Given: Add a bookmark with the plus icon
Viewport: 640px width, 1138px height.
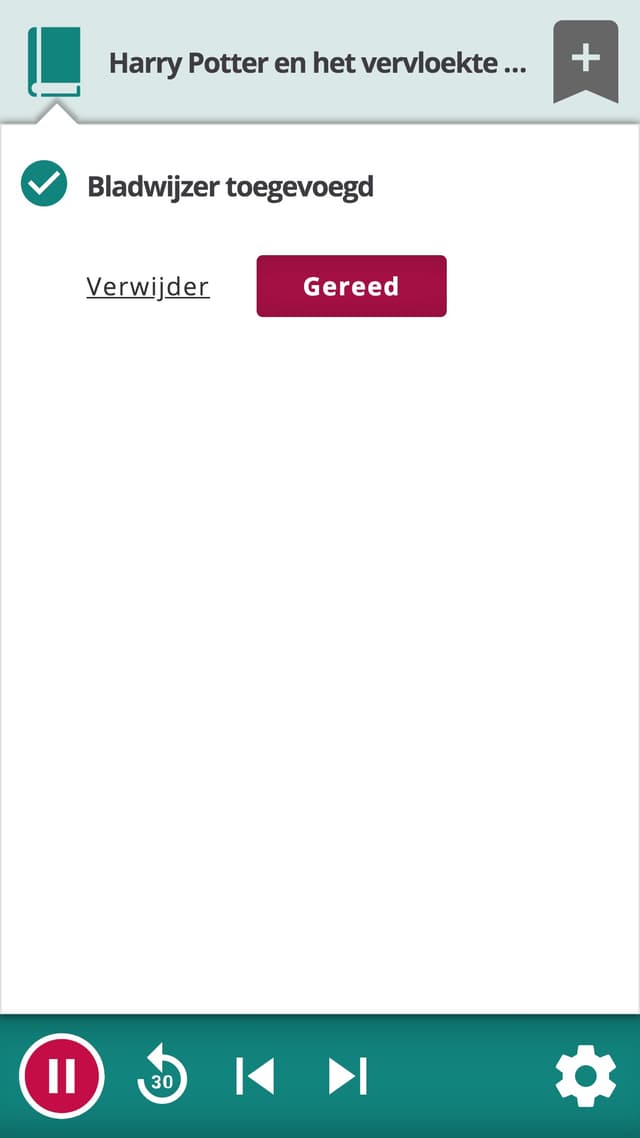Looking at the screenshot, I should coord(586,59).
